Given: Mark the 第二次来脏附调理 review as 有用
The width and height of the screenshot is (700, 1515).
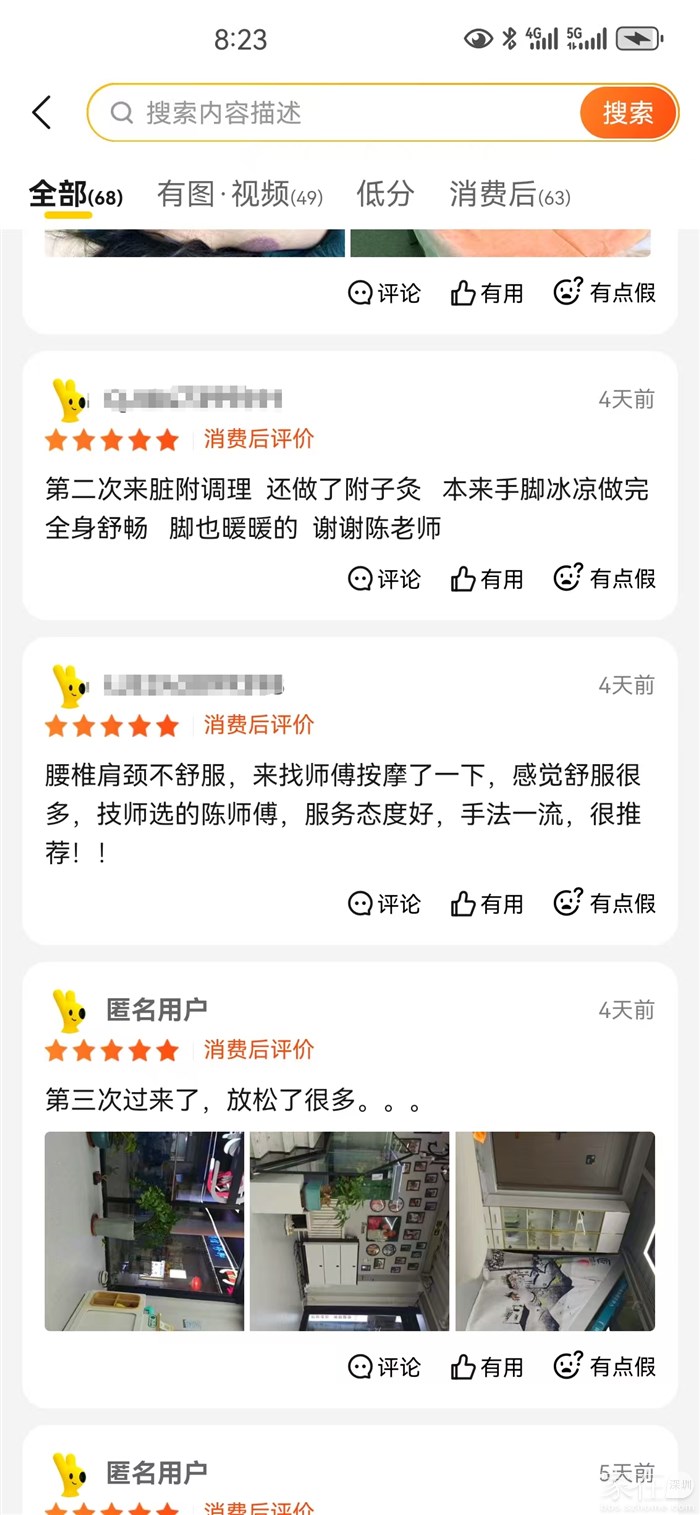Looking at the screenshot, I should (x=487, y=579).
